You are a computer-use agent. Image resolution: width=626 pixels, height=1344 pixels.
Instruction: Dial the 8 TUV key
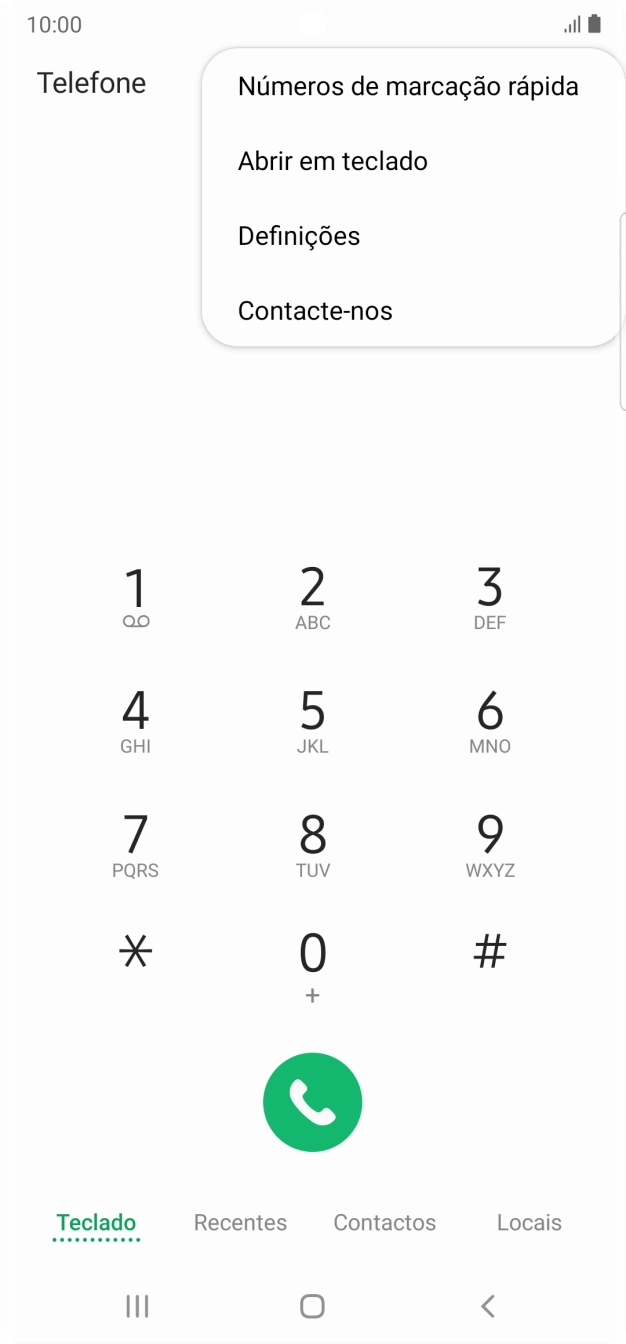point(313,845)
